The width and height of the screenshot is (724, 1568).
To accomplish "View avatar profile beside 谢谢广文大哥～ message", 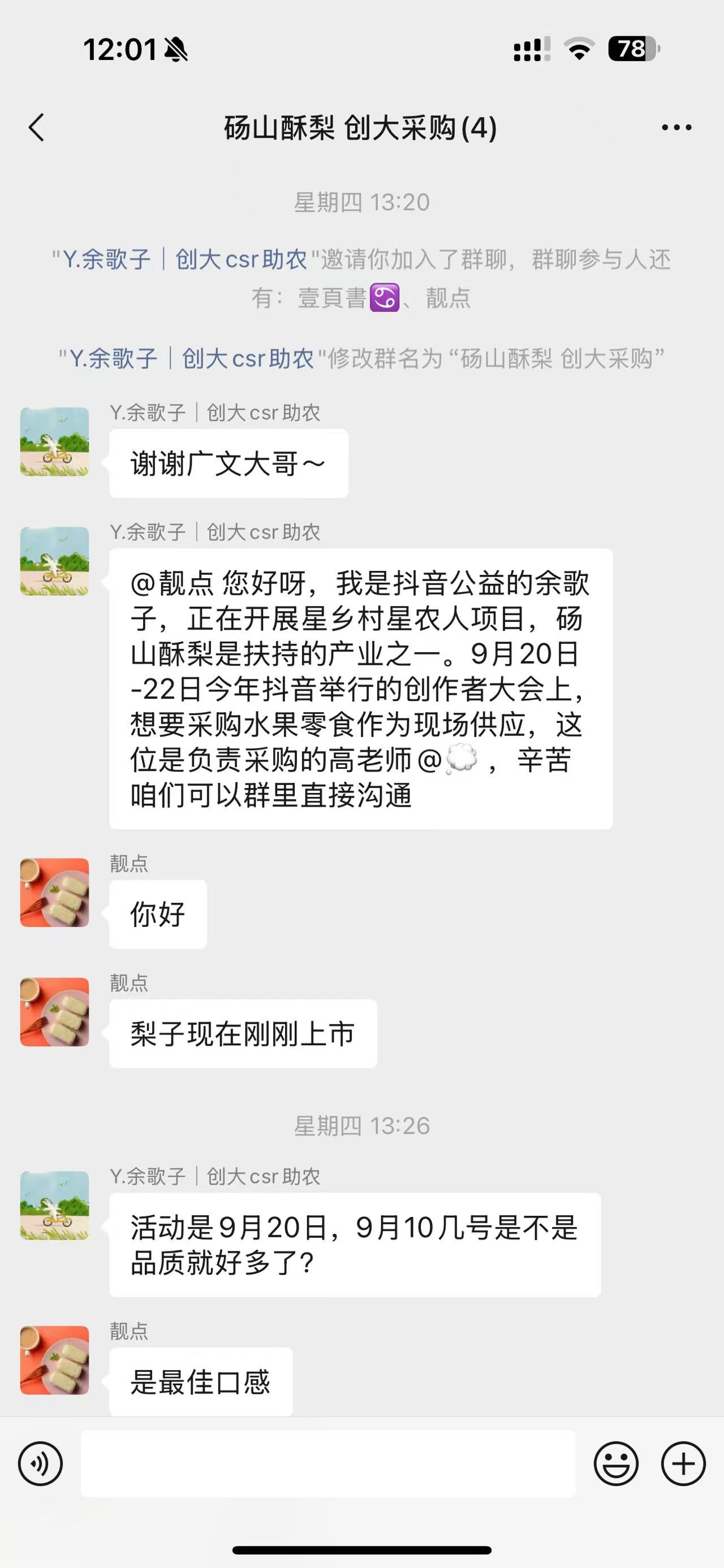I will pyautogui.click(x=55, y=441).
